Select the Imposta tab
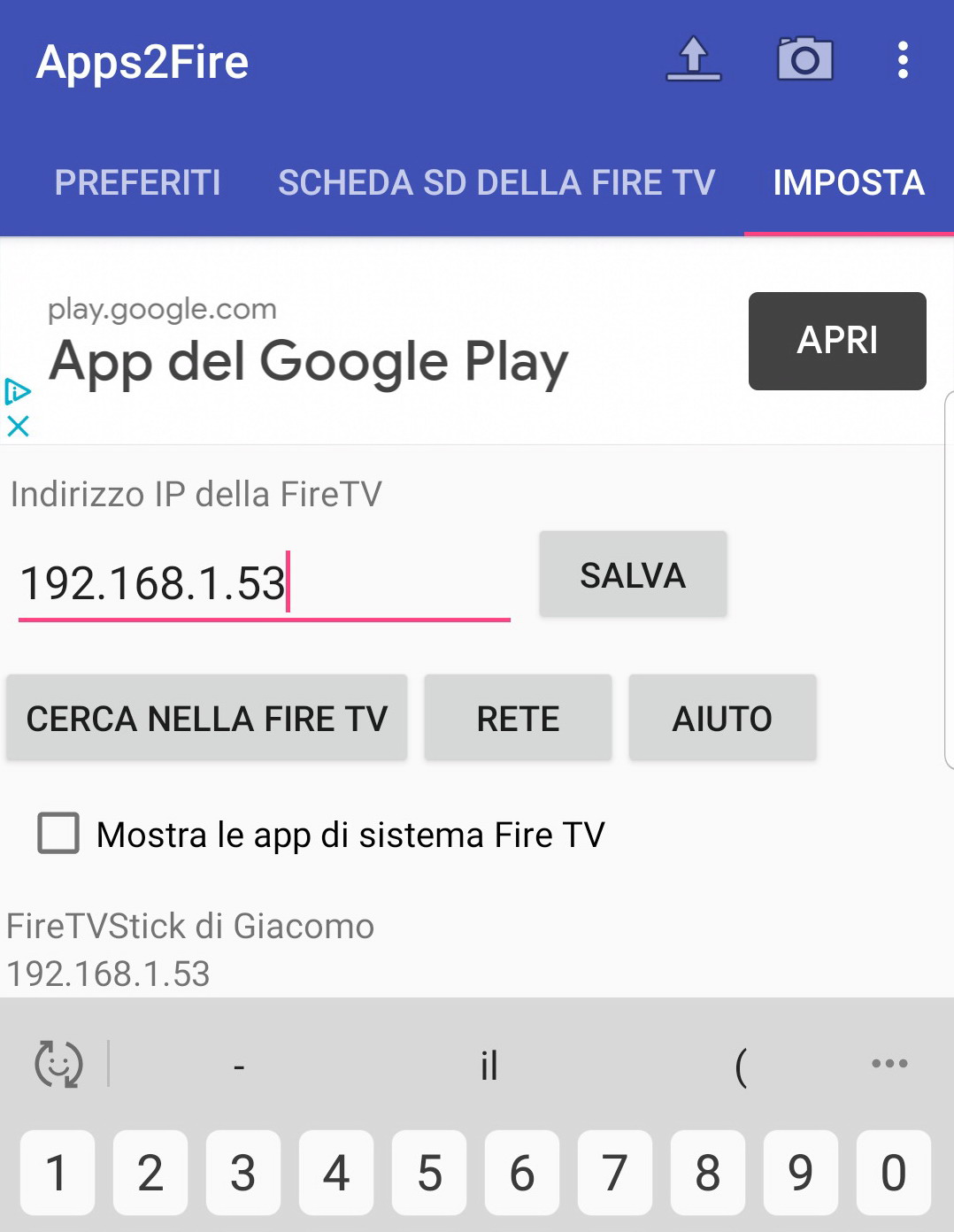The image size is (954, 1232). 848,182
